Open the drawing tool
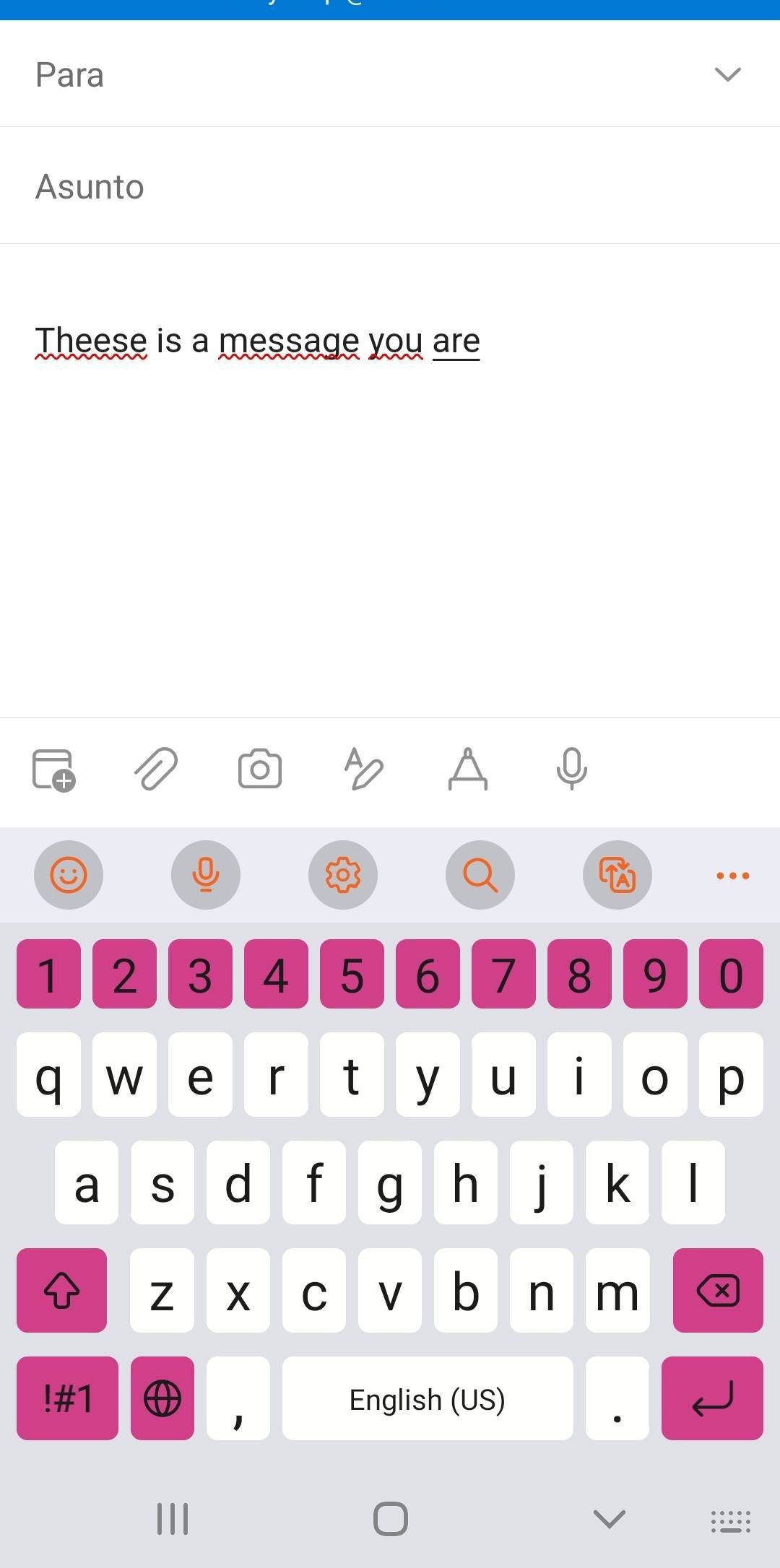This screenshot has width=780, height=1568. point(468,770)
